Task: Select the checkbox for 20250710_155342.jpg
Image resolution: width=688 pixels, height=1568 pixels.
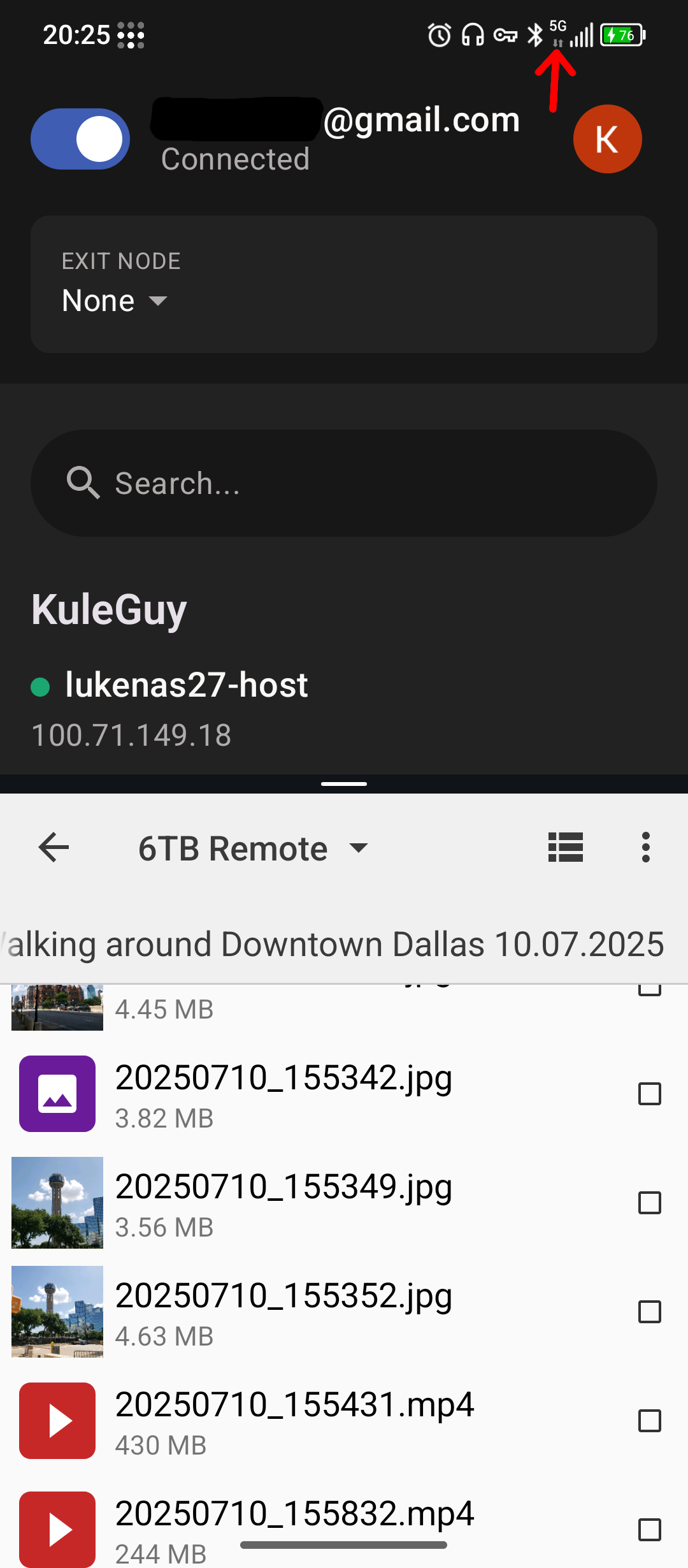Action: [x=649, y=1094]
